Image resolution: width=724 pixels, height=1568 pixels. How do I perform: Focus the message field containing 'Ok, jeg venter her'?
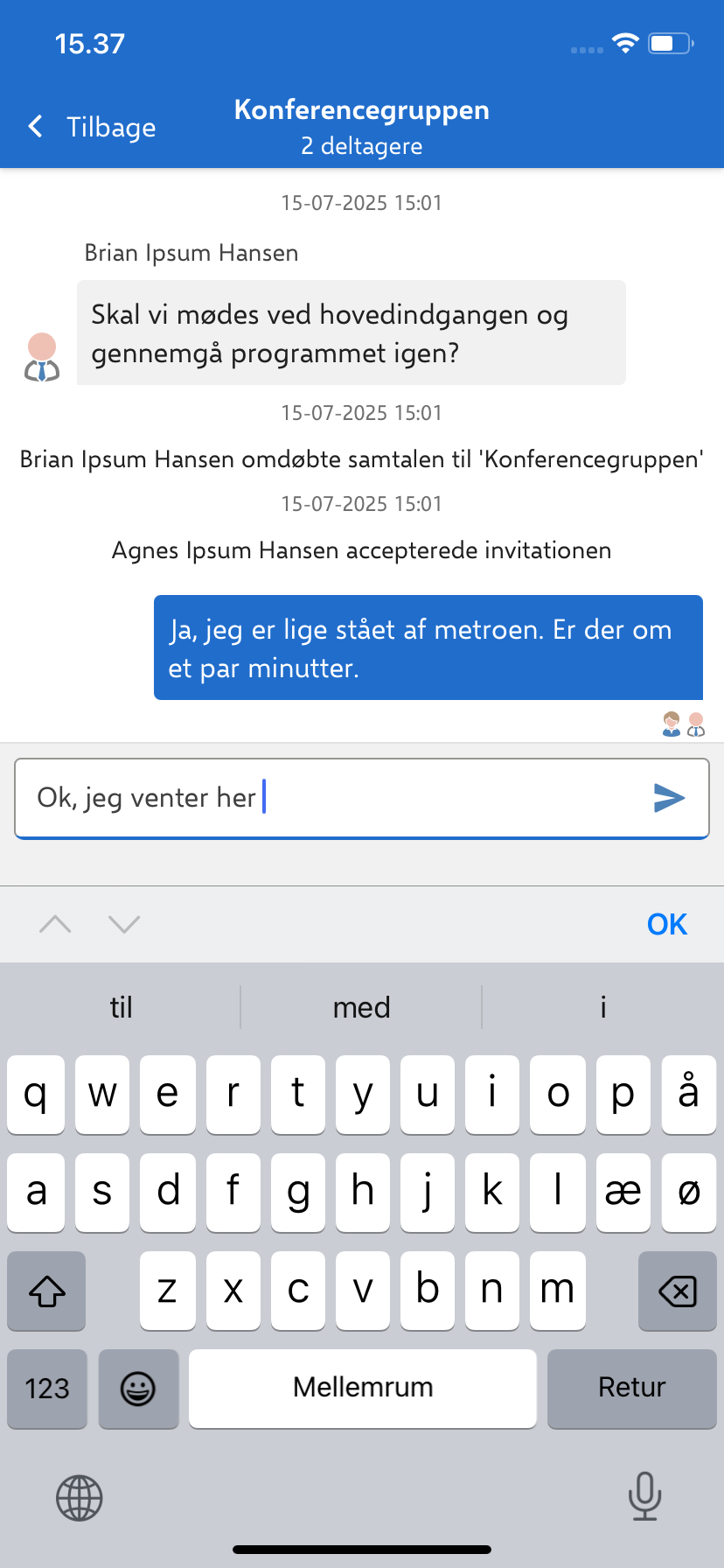(332, 798)
